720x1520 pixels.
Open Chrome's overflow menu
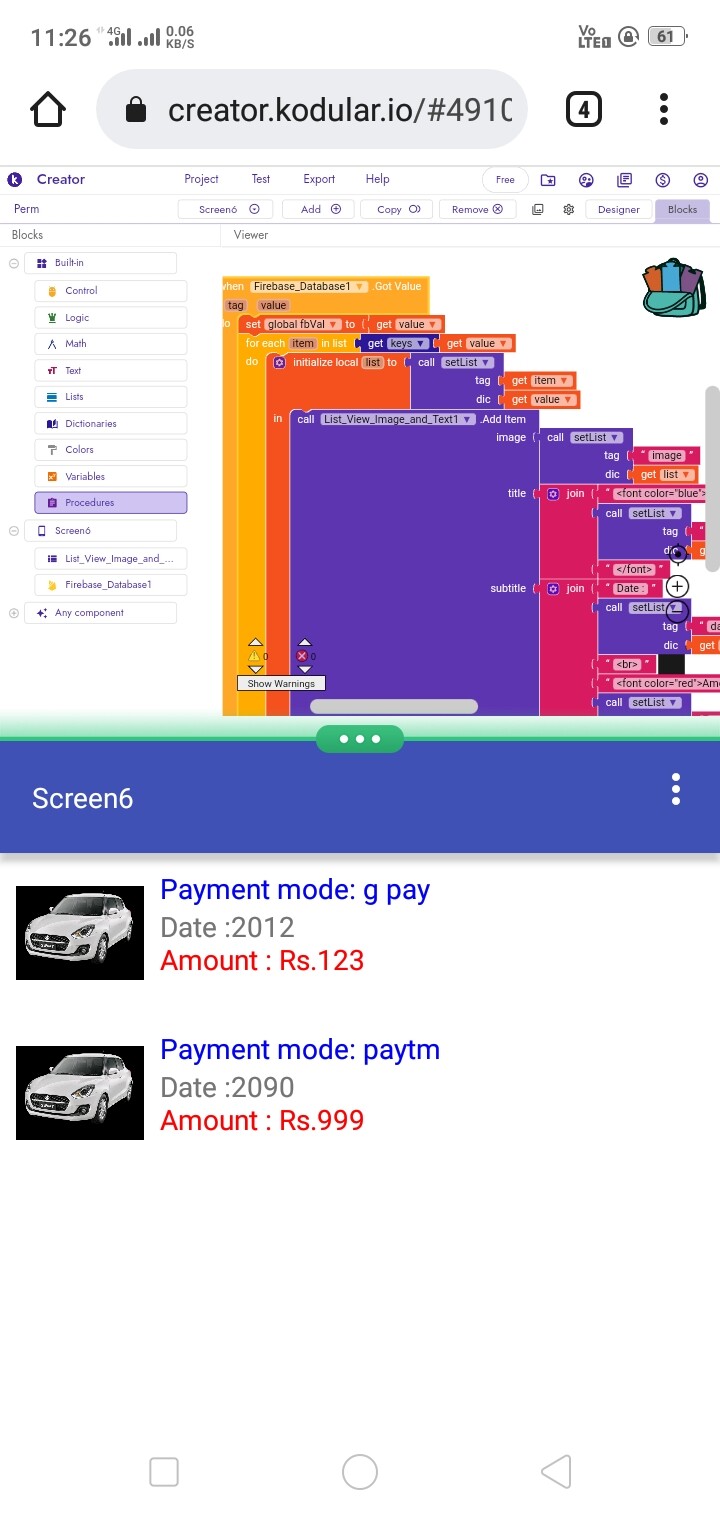pos(664,110)
